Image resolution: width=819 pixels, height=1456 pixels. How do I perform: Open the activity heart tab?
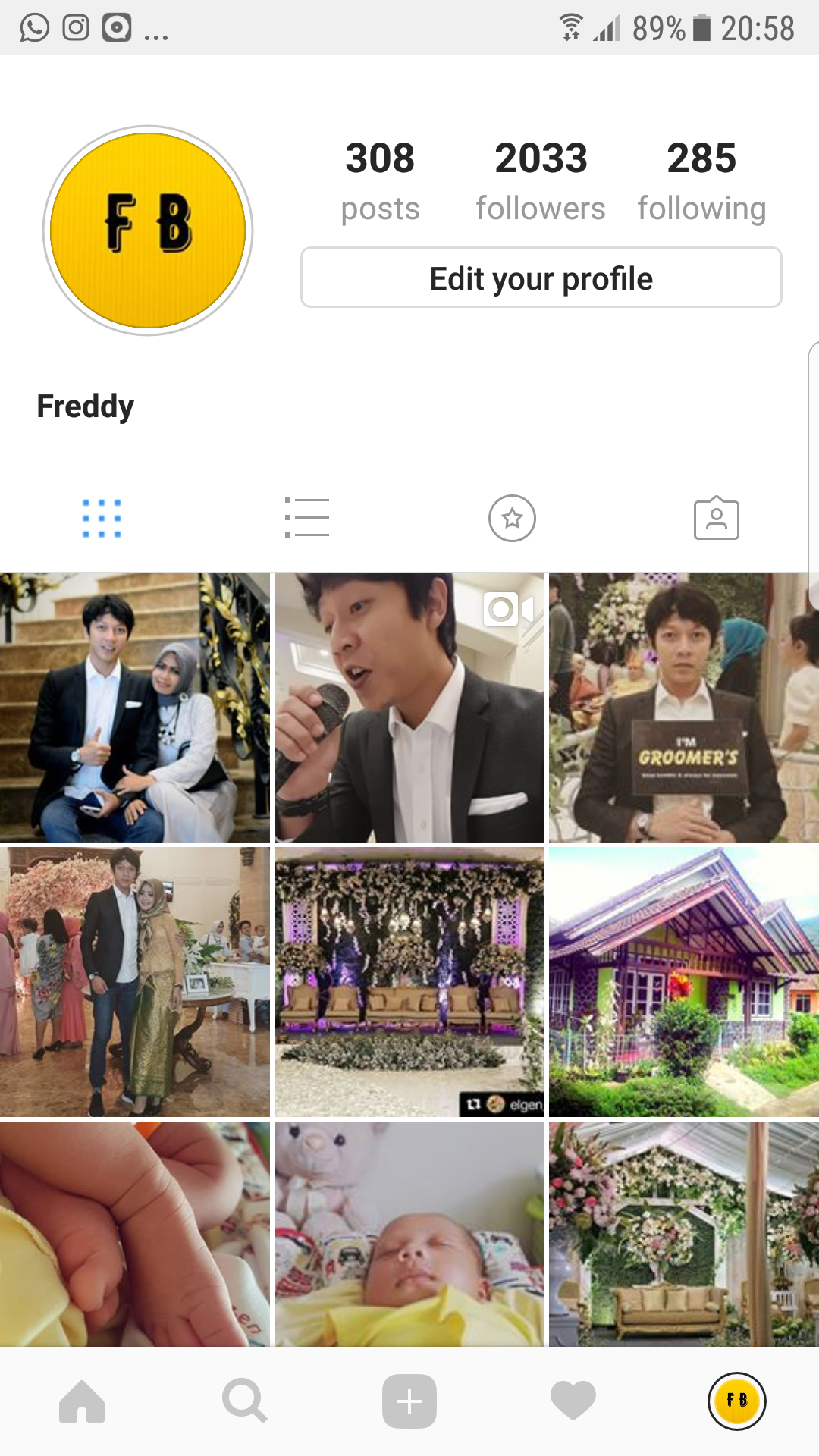point(573,1401)
